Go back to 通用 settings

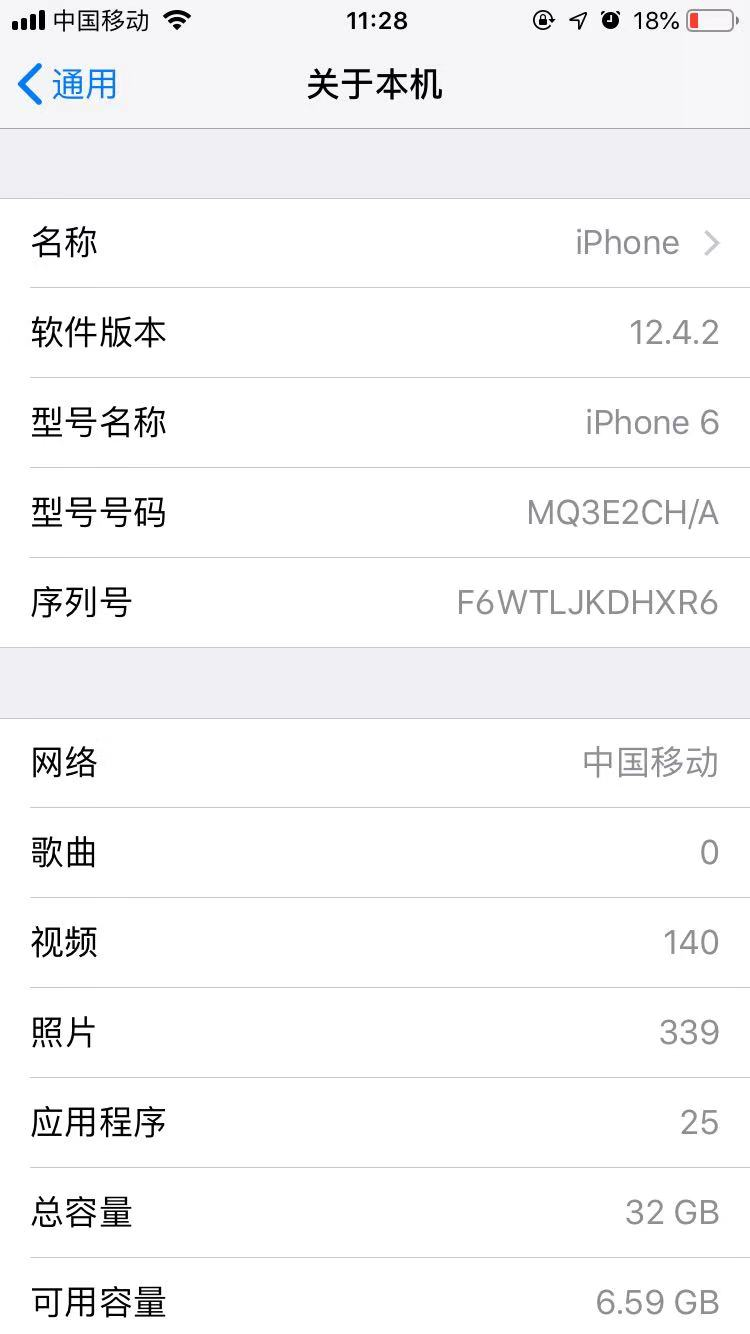point(68,84)
